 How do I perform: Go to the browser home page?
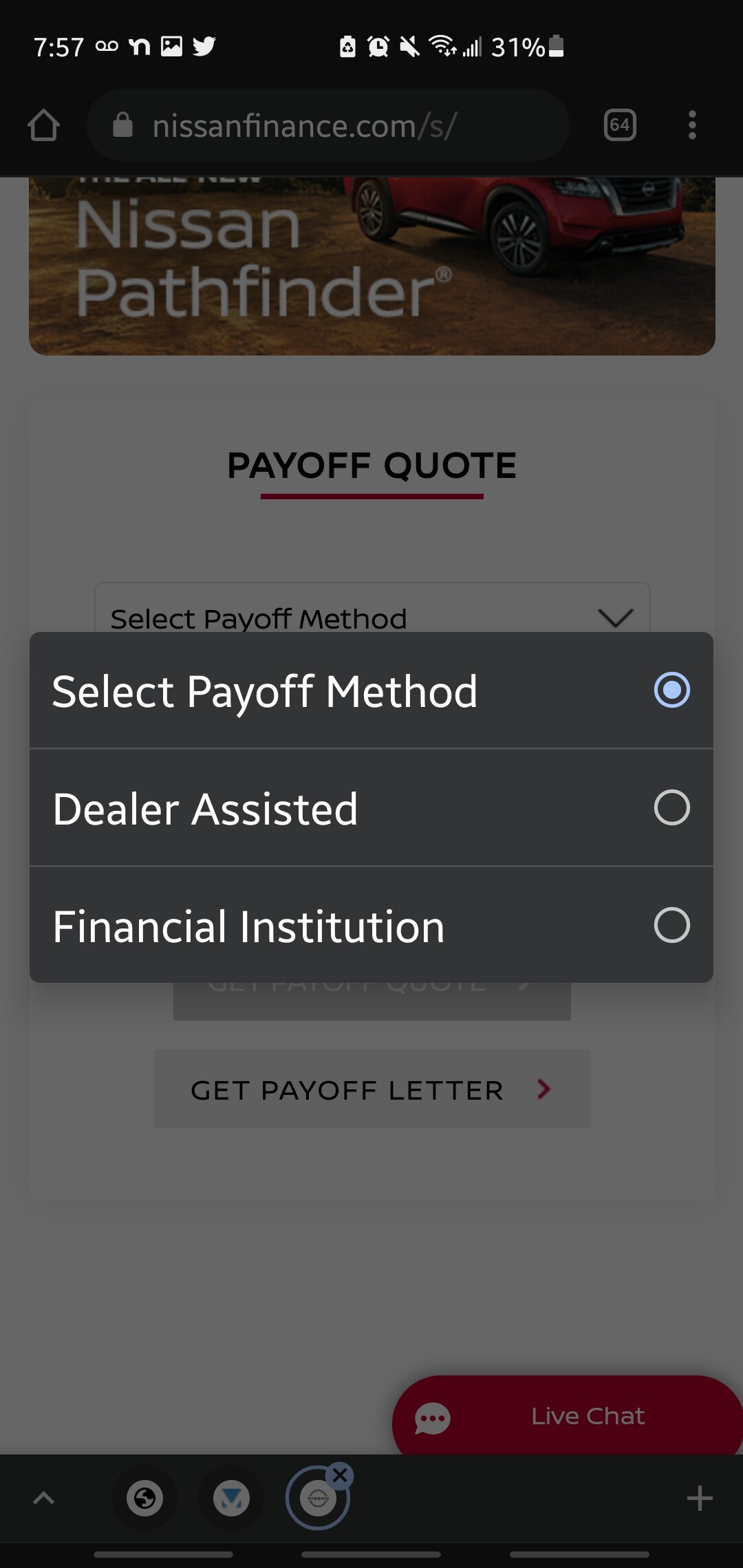pos(44,125)
